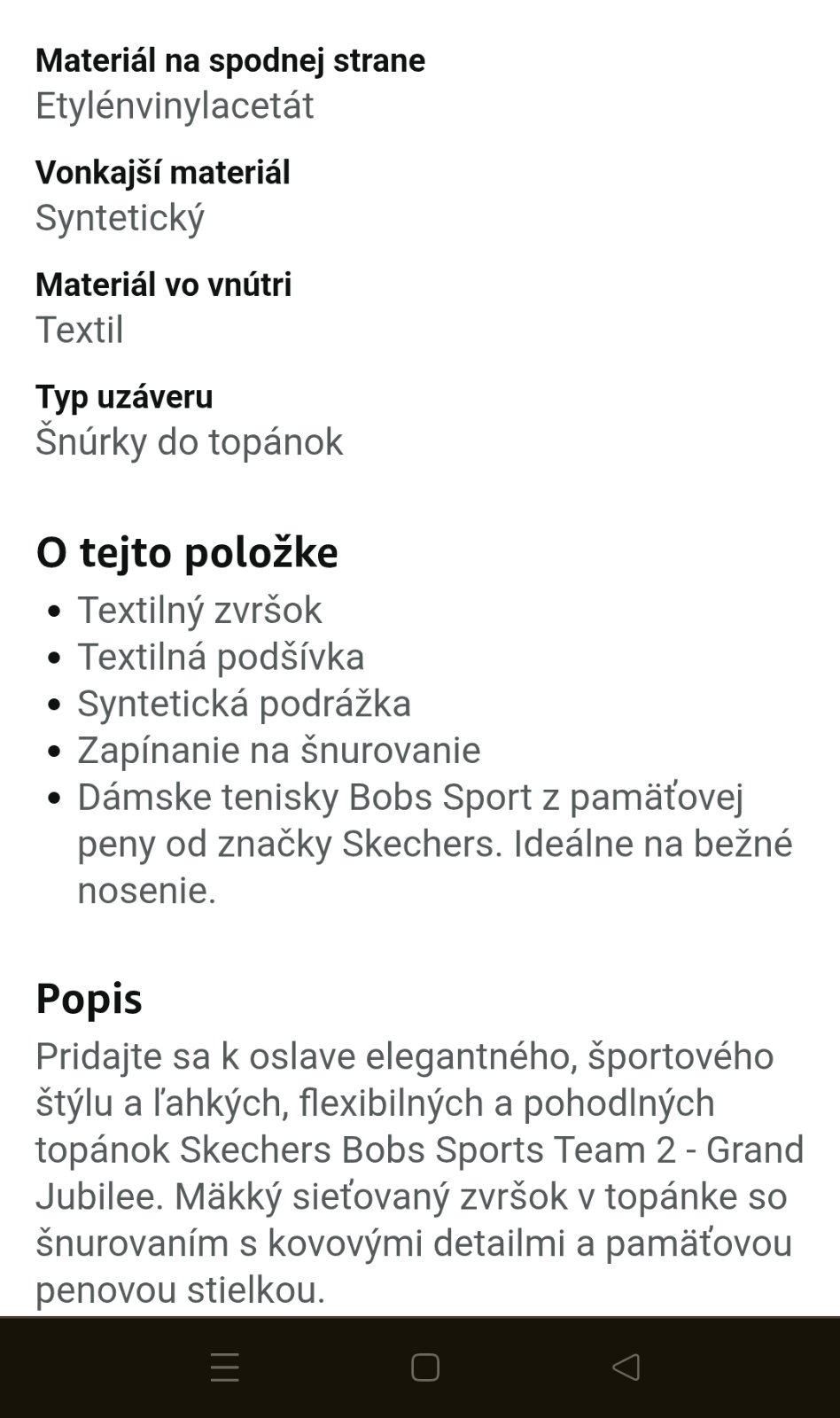Go back using the navigation bar's back arrow

(x=626, y=1367)
